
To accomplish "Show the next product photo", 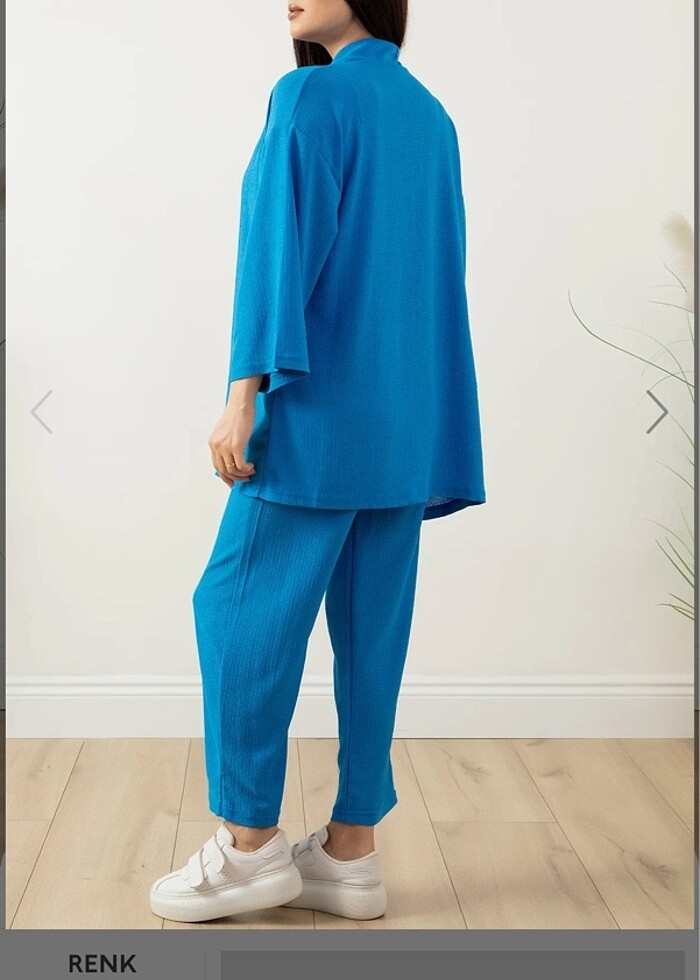I will 656,412.
